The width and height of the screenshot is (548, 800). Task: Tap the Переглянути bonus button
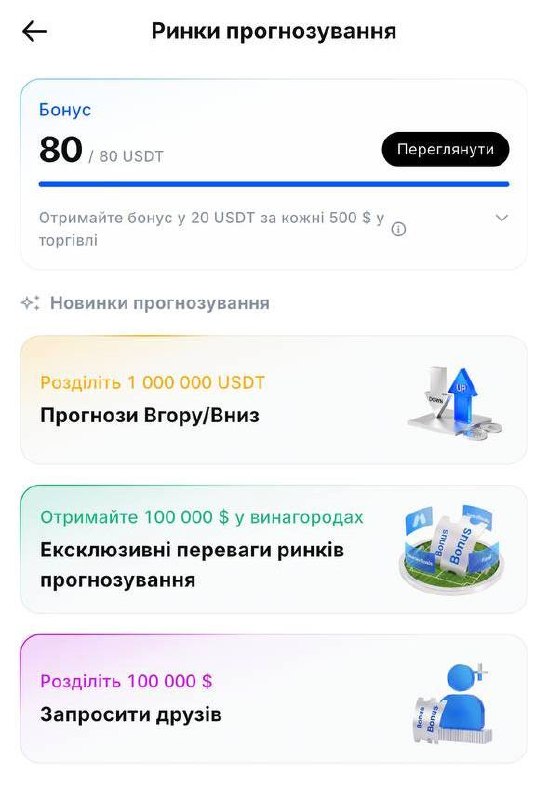click(445, 149)
